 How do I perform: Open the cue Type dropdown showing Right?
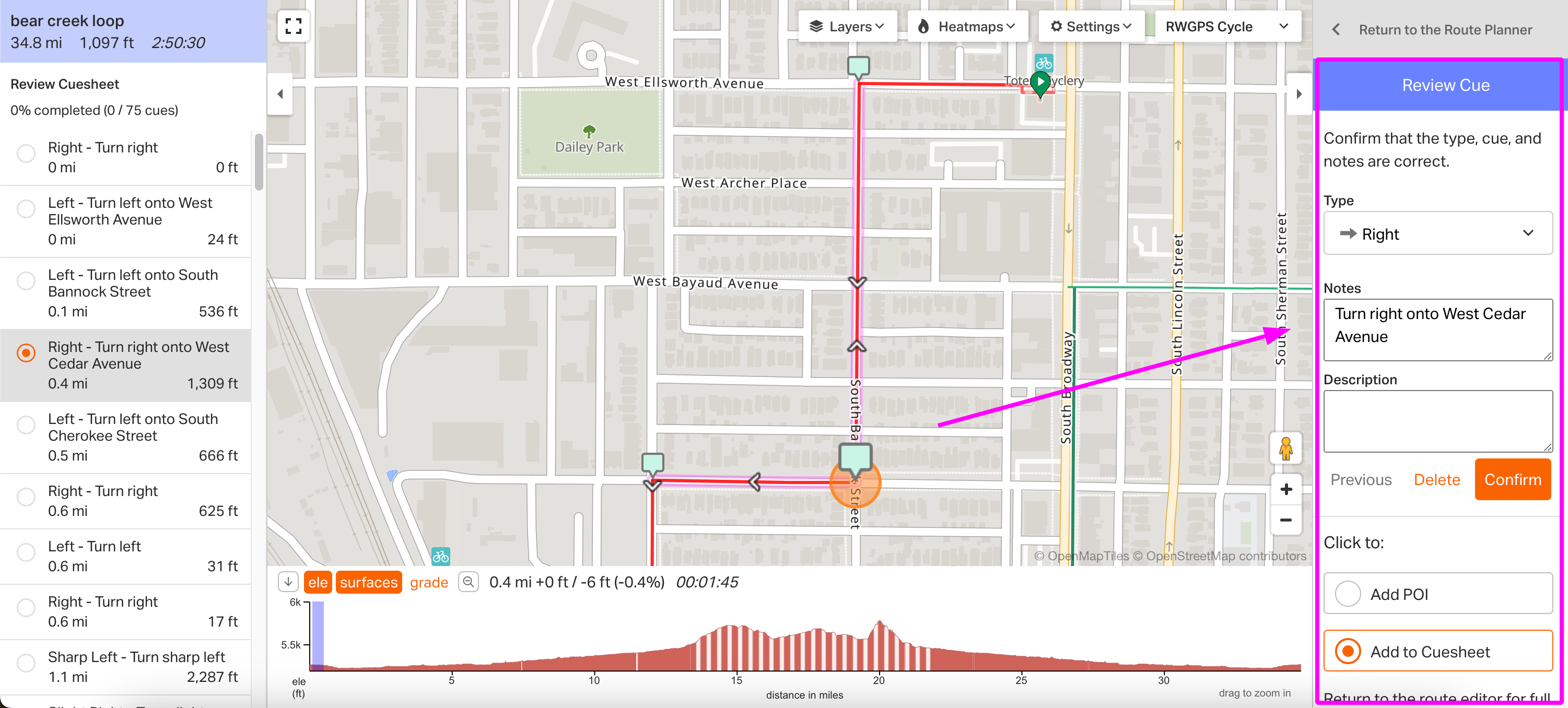1436,233
